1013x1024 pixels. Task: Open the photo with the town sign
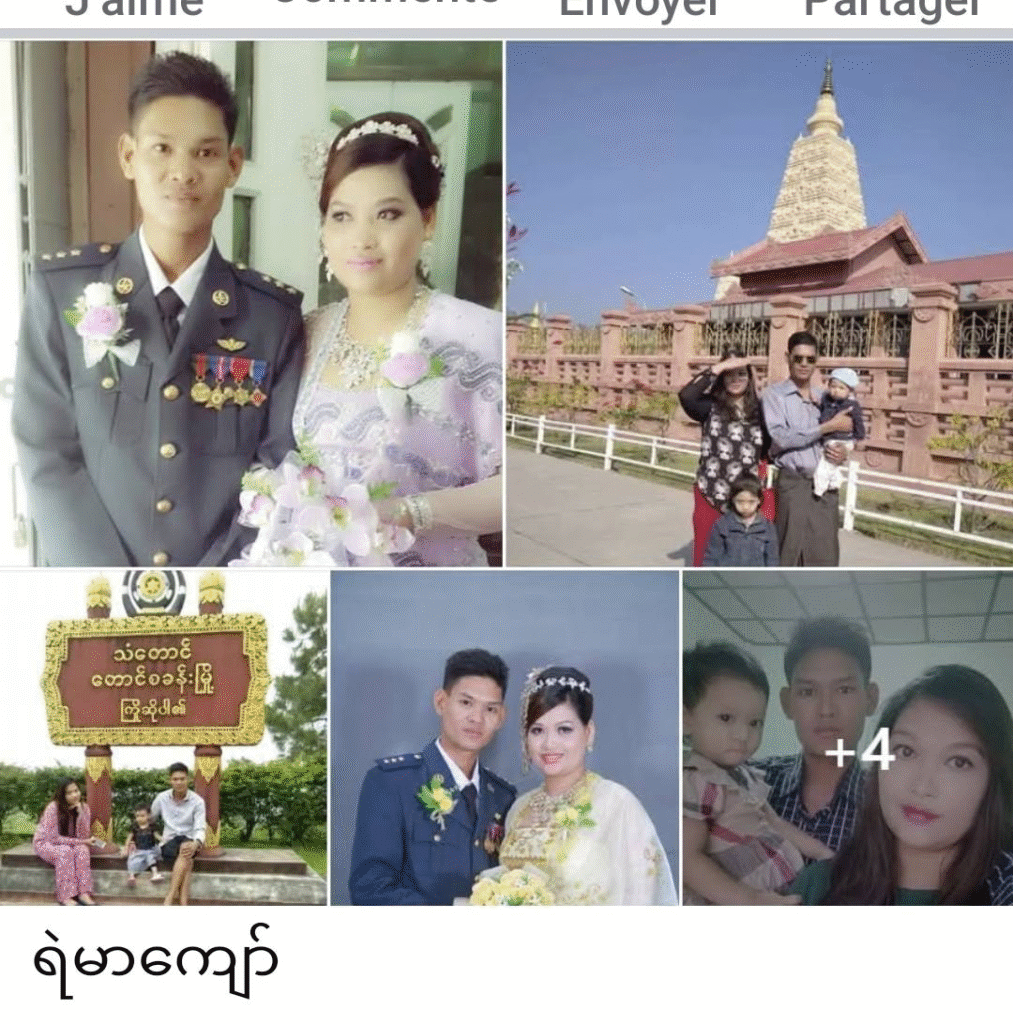(x=164, y=737)
